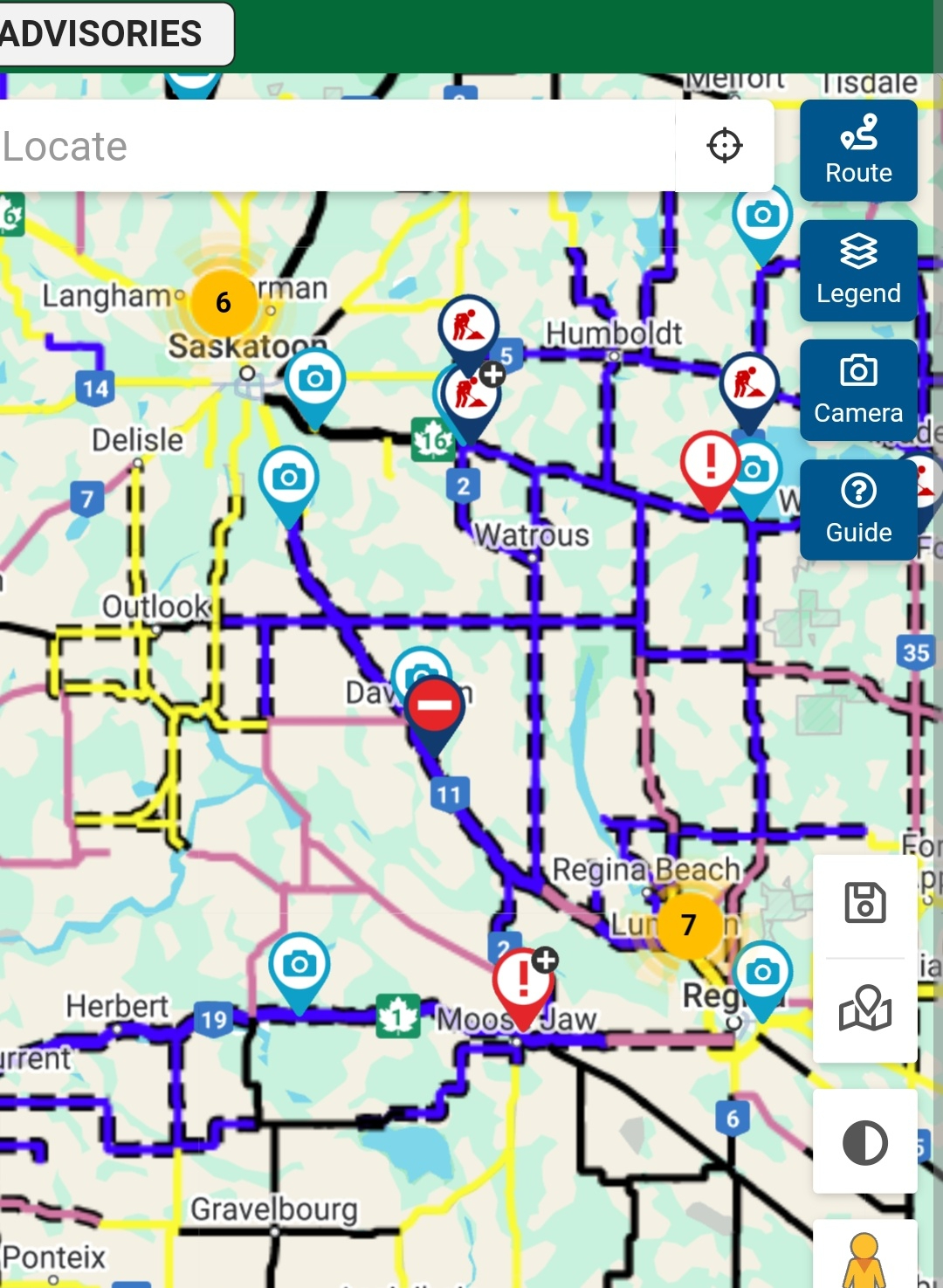Expand the cluster of 7 near Regina Beach

point(689,925)
